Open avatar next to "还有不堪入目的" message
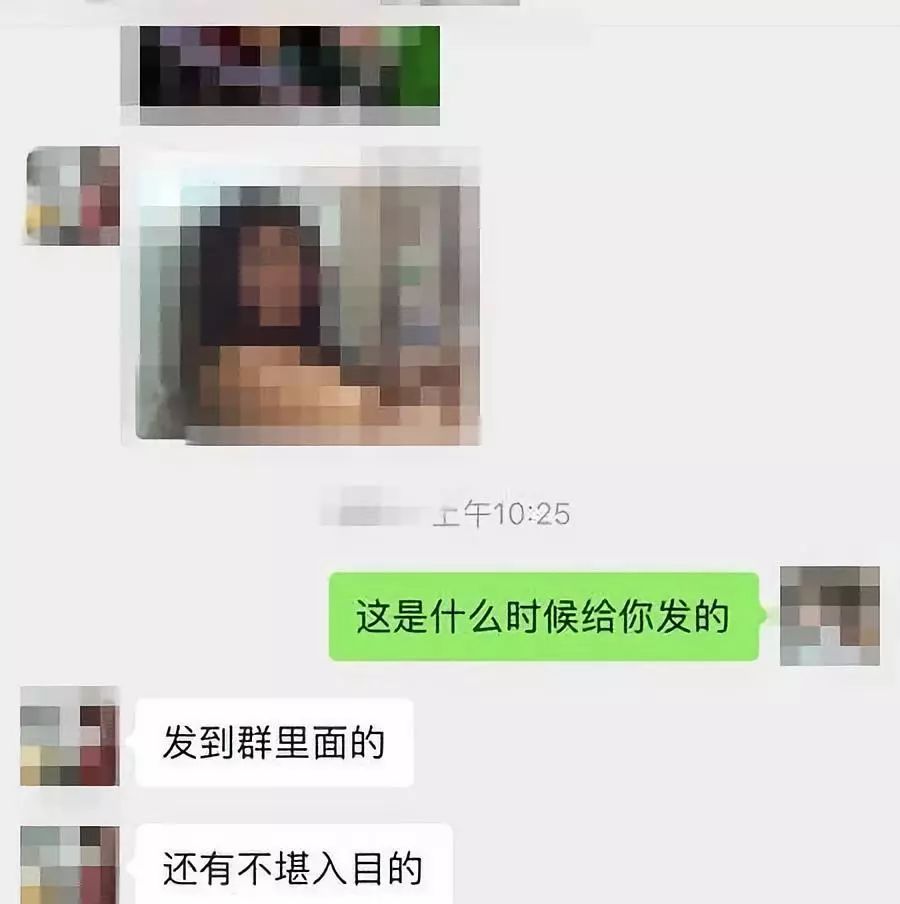The width and height of the screenshot is (900, 904). [x=69, y=865]
